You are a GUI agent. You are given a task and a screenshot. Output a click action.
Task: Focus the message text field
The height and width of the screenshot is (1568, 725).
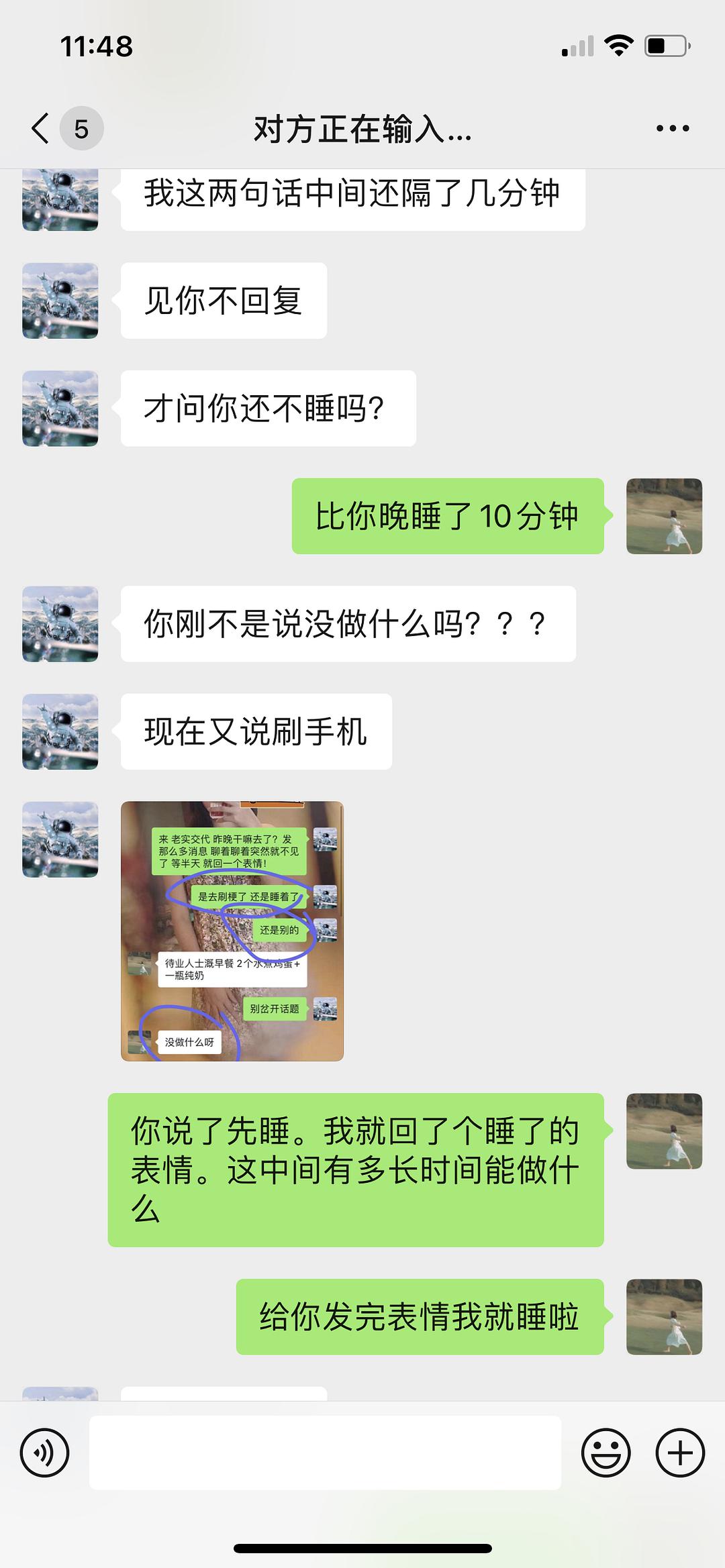click(x=325, y=1453)
